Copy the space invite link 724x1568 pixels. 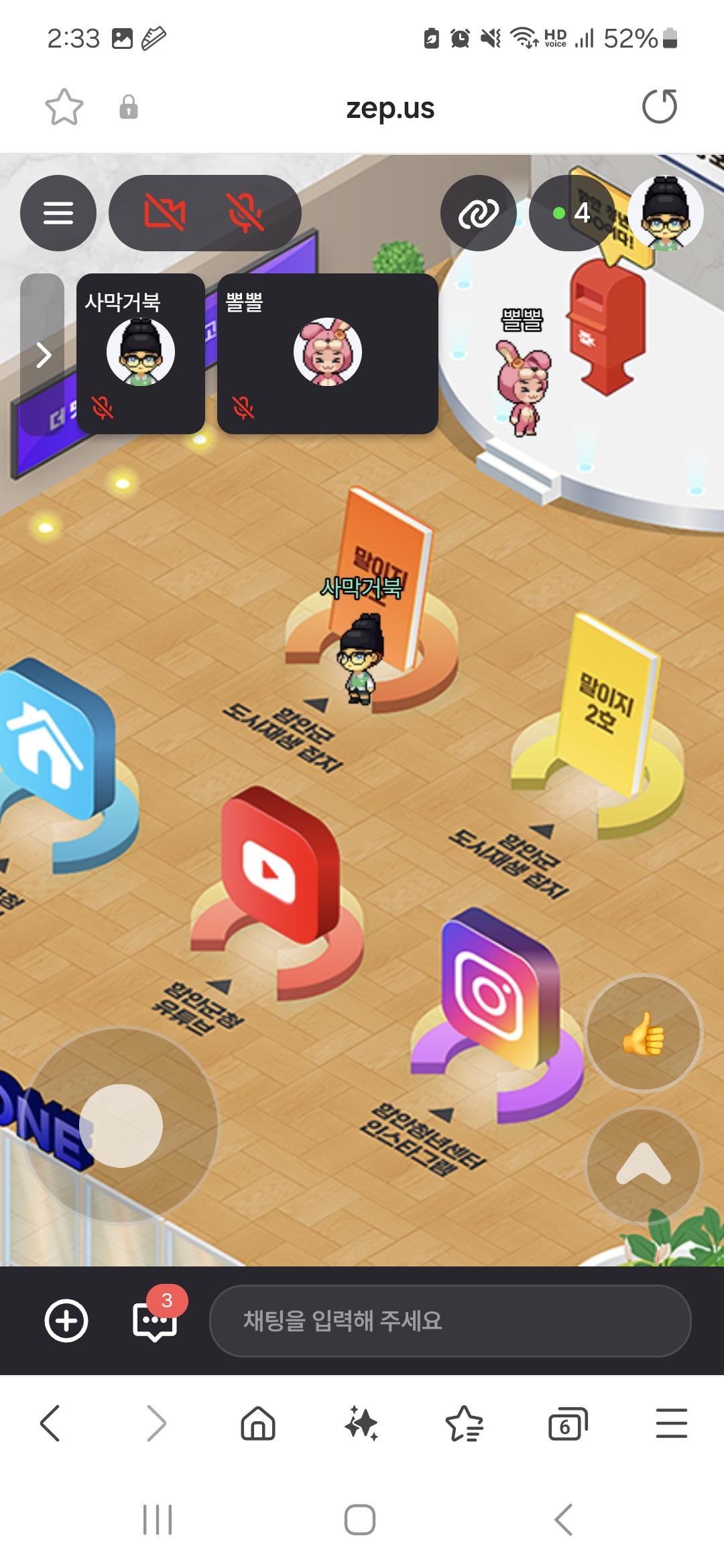pos(478,213)
